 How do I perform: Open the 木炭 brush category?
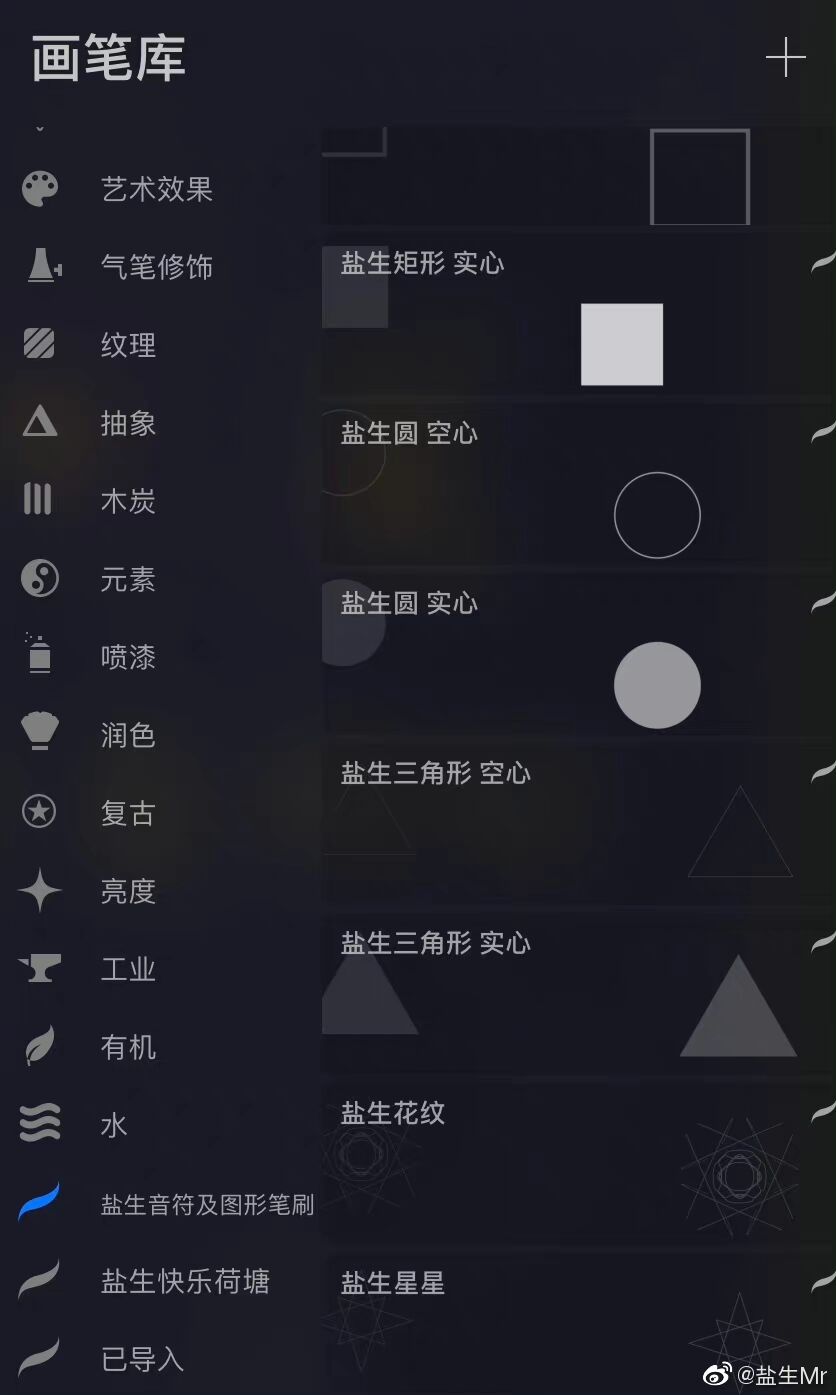pos(128,501)
